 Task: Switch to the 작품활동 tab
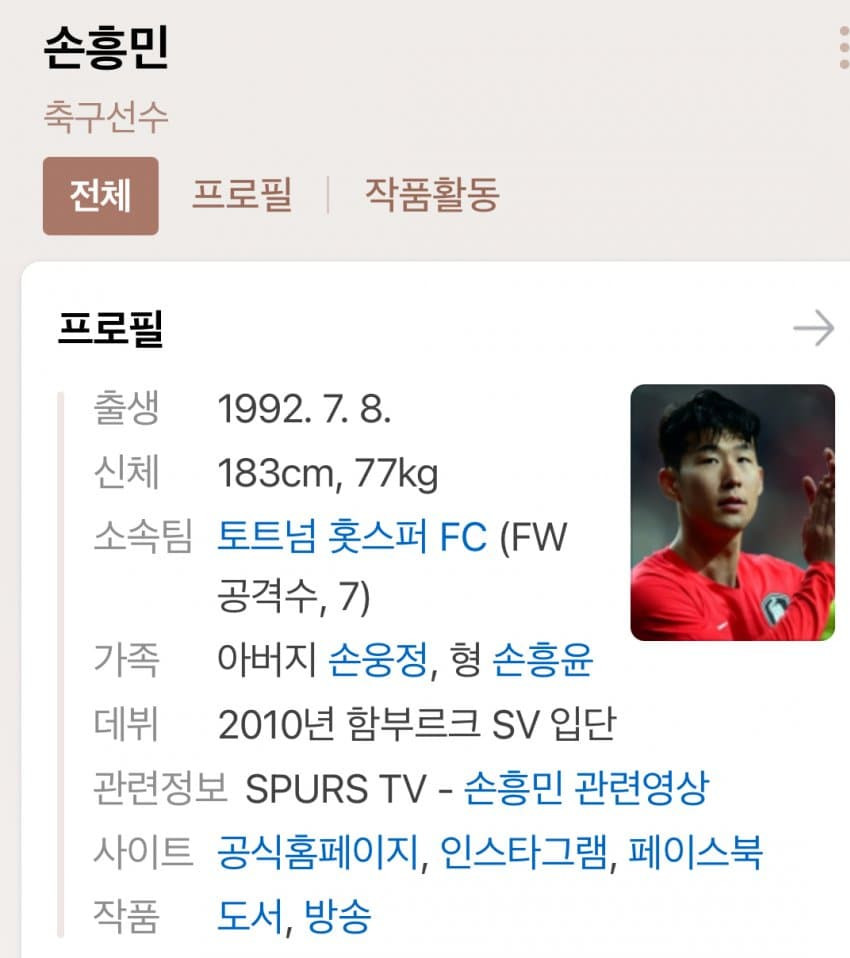click(431, 195)
